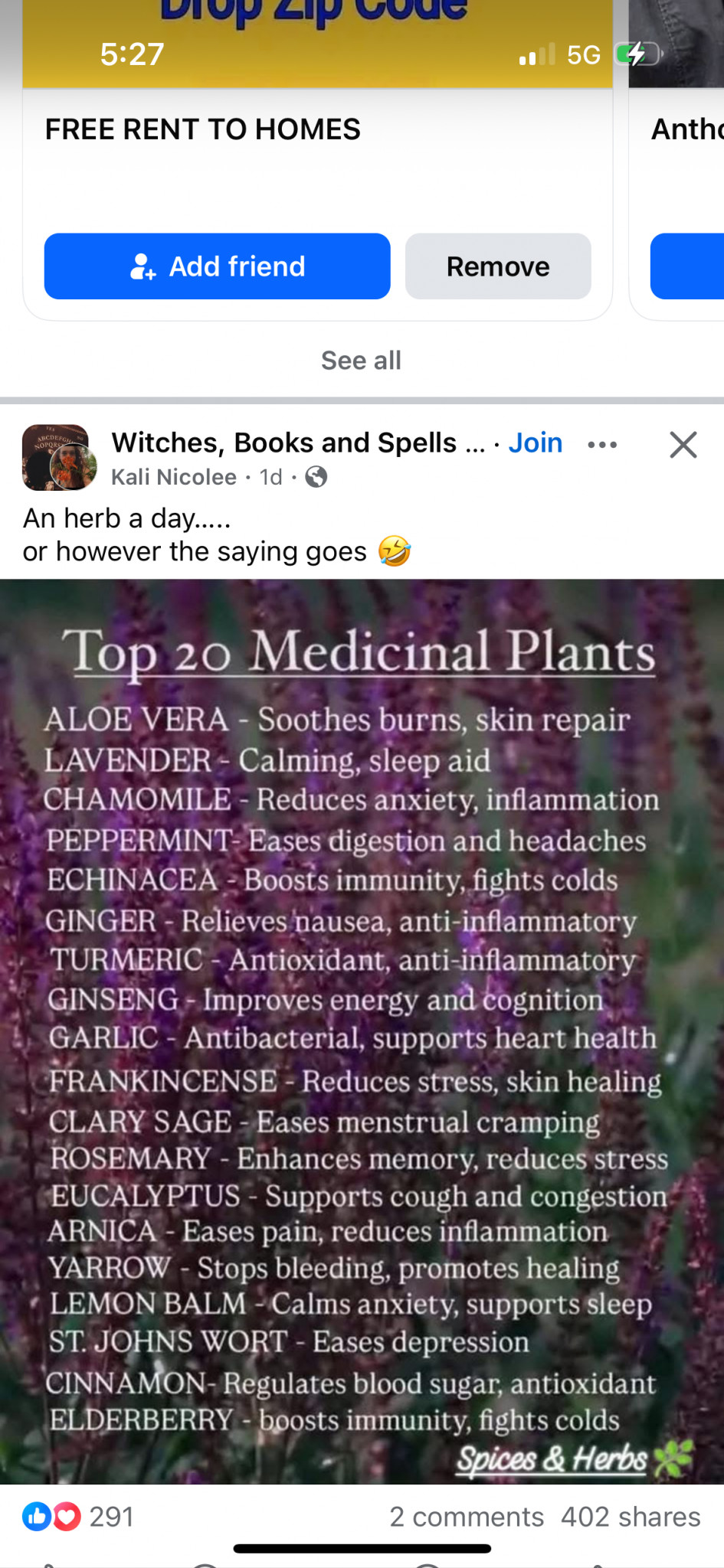724x1568 pixels.
Task: Open the 2 comments
Action: coord(466,1517)
